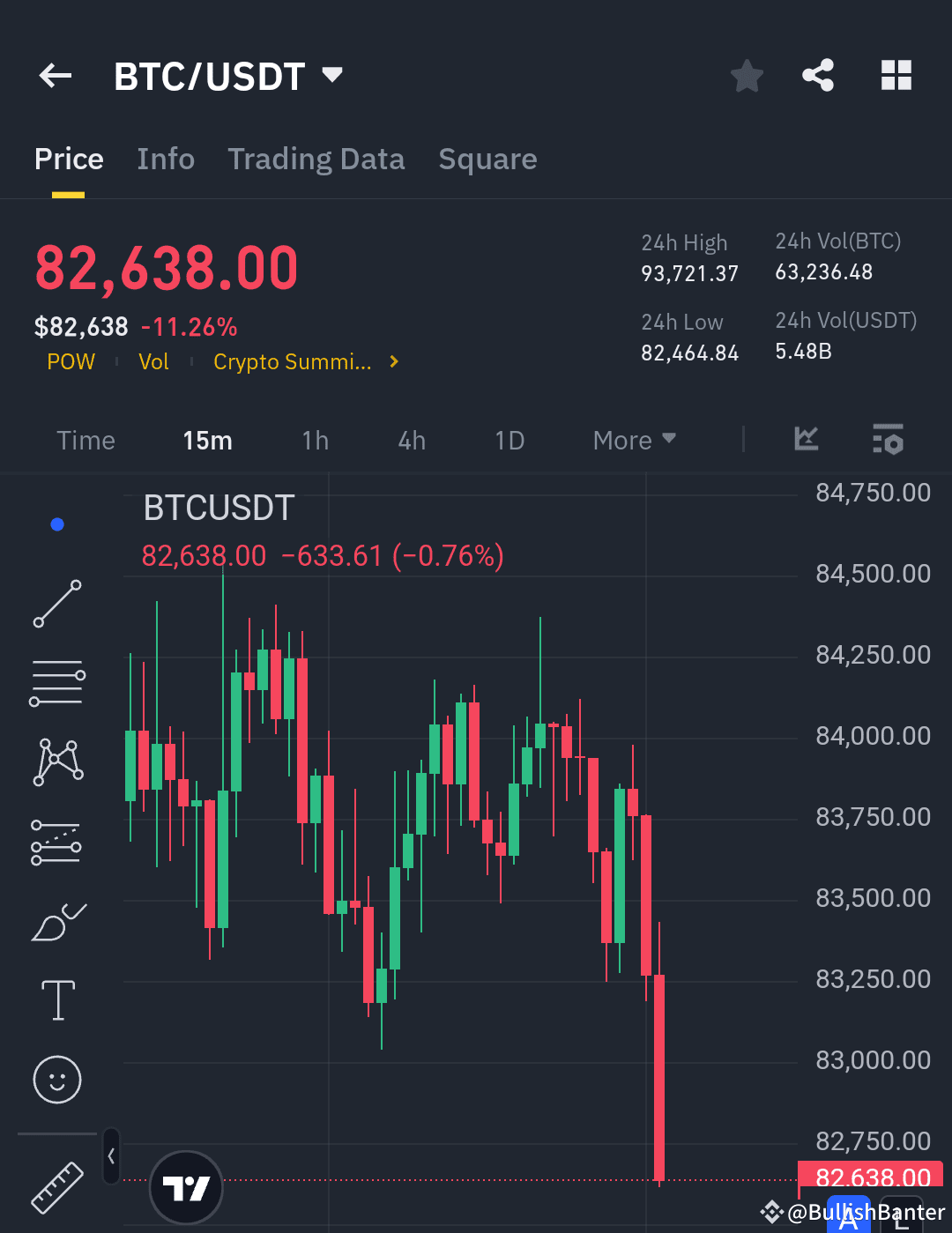This screenshot has width=952, height=1233.
Task: Open the share options
Action: pyautogui.click(x=818, y=76)
